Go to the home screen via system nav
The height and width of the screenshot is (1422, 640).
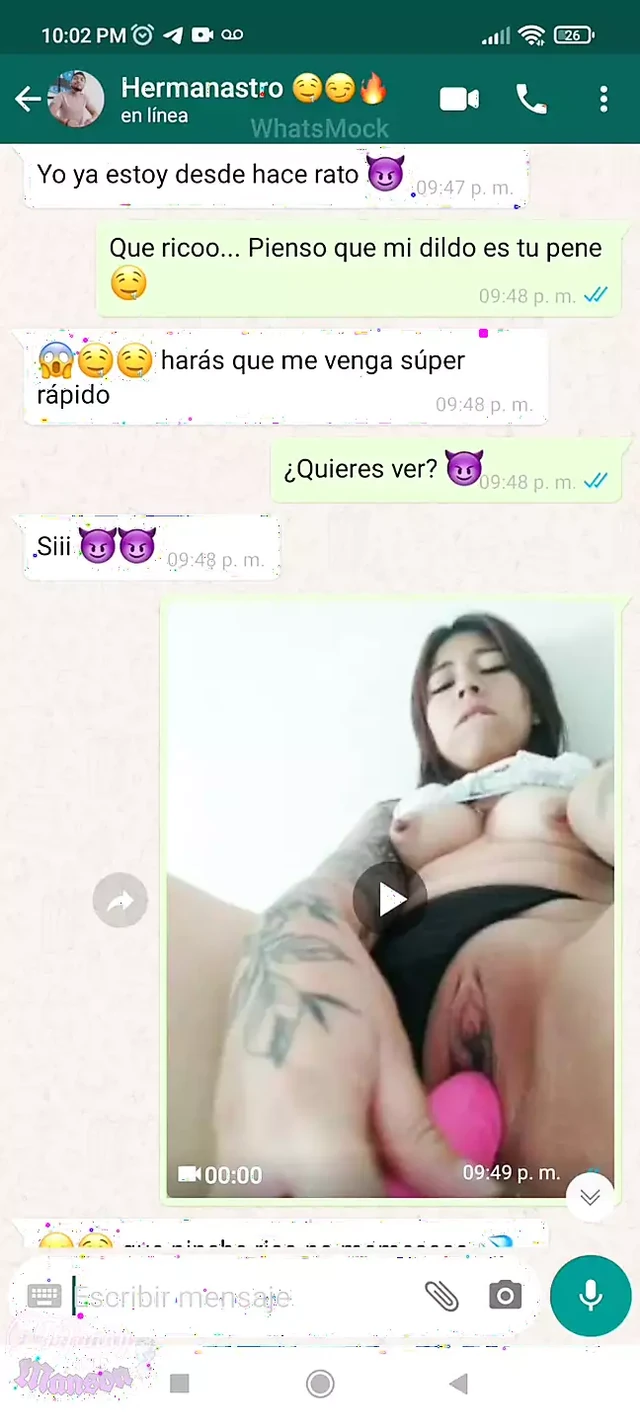pyautogui.click(x=320, y=1384)
